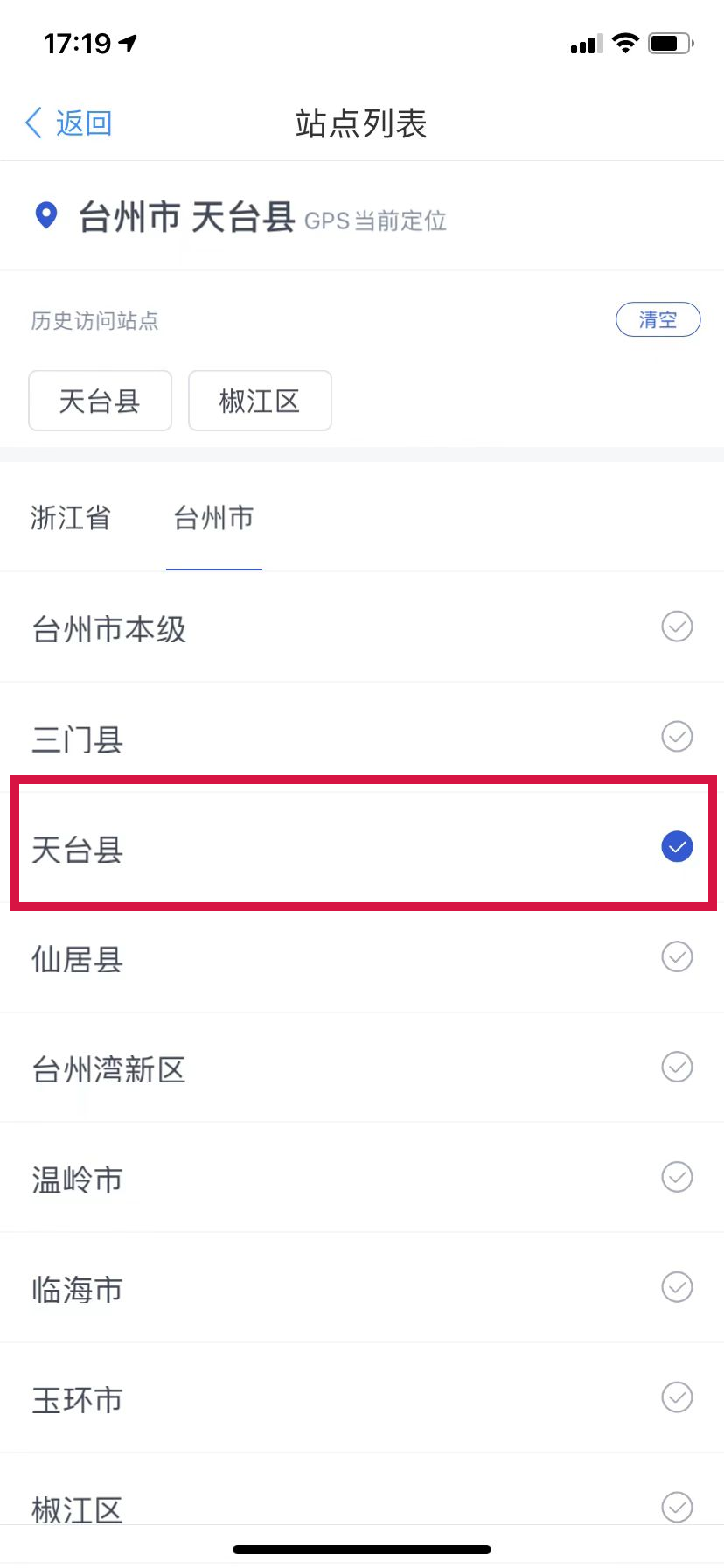Choose the 台州市本级 station
The height and width of the screenshot is (1568, 724).
point(362,628)
